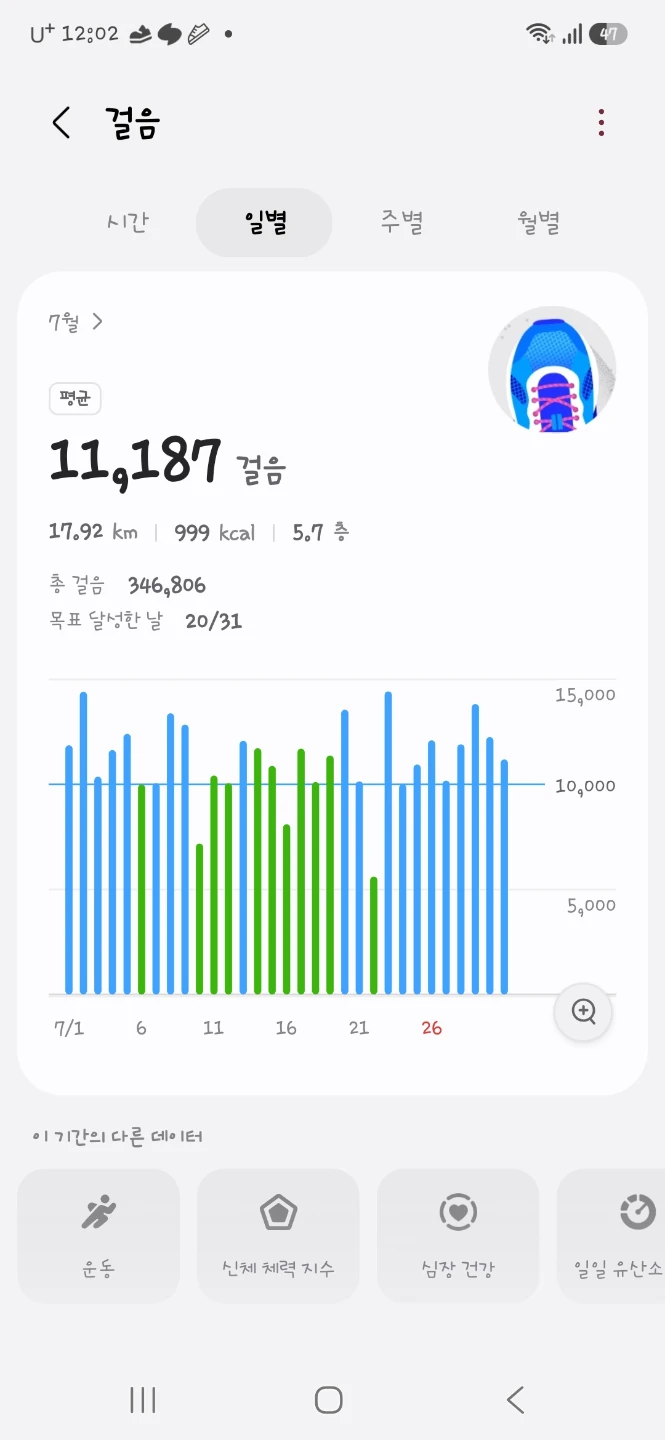The height and width of the screenshot is (1440, 665).
Task: Open the three-dot overflow menu
Action: pyautogui.click(x=601, y=123)
